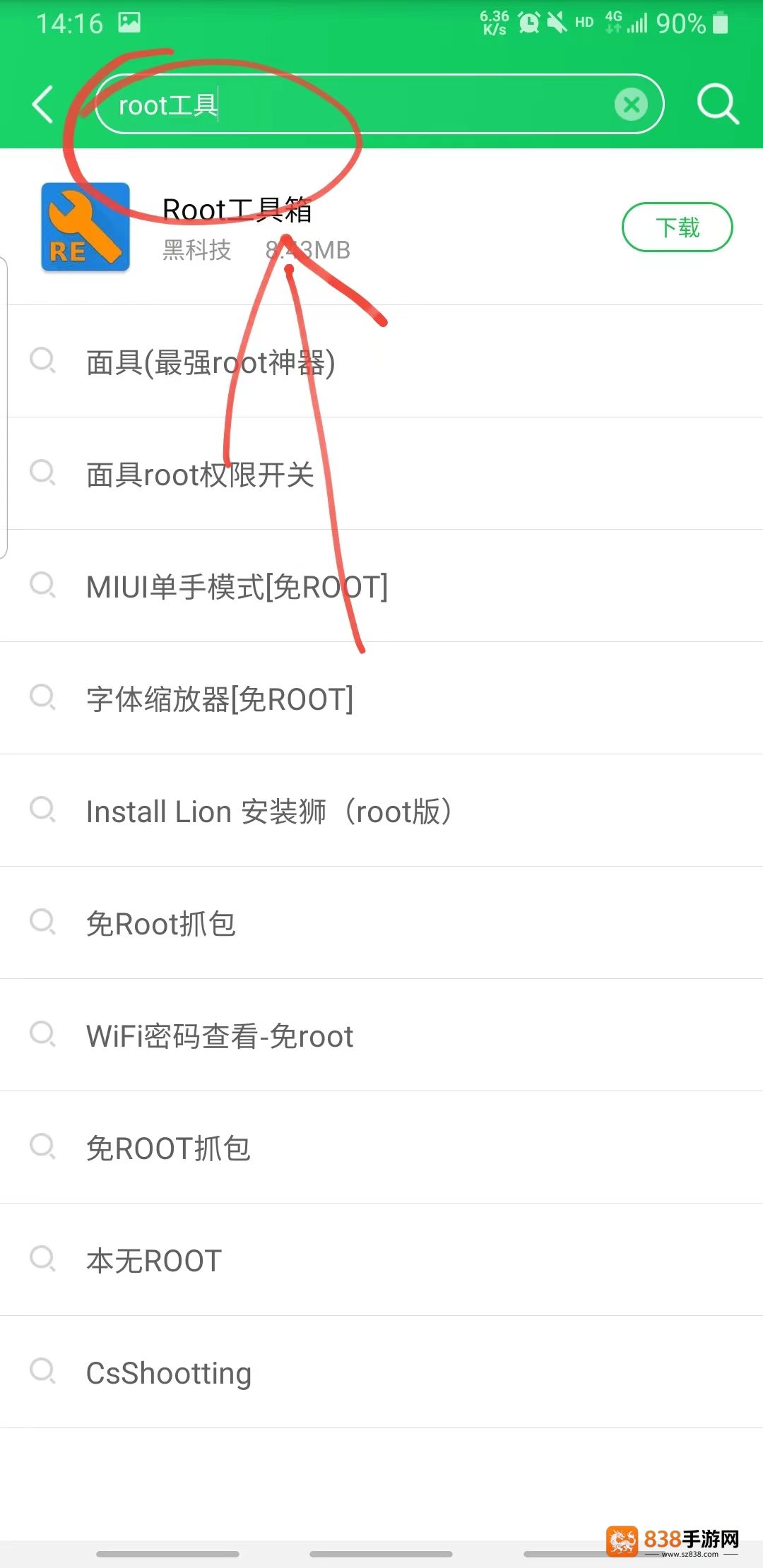Run the search with the magnifier icon
Screen dimensions: 763x1568
coord(718,105)
